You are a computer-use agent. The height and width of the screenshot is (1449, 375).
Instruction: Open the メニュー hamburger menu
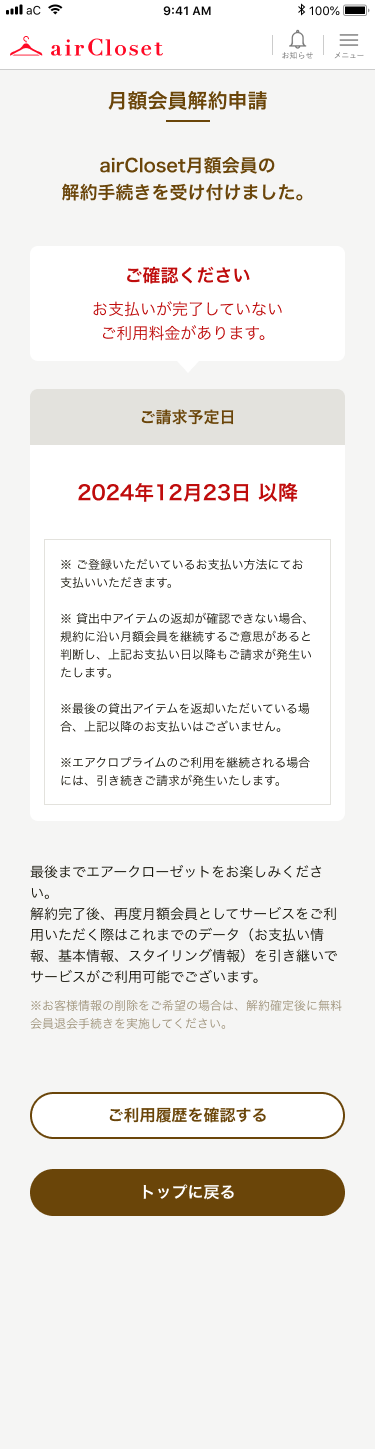coord(349,45)
